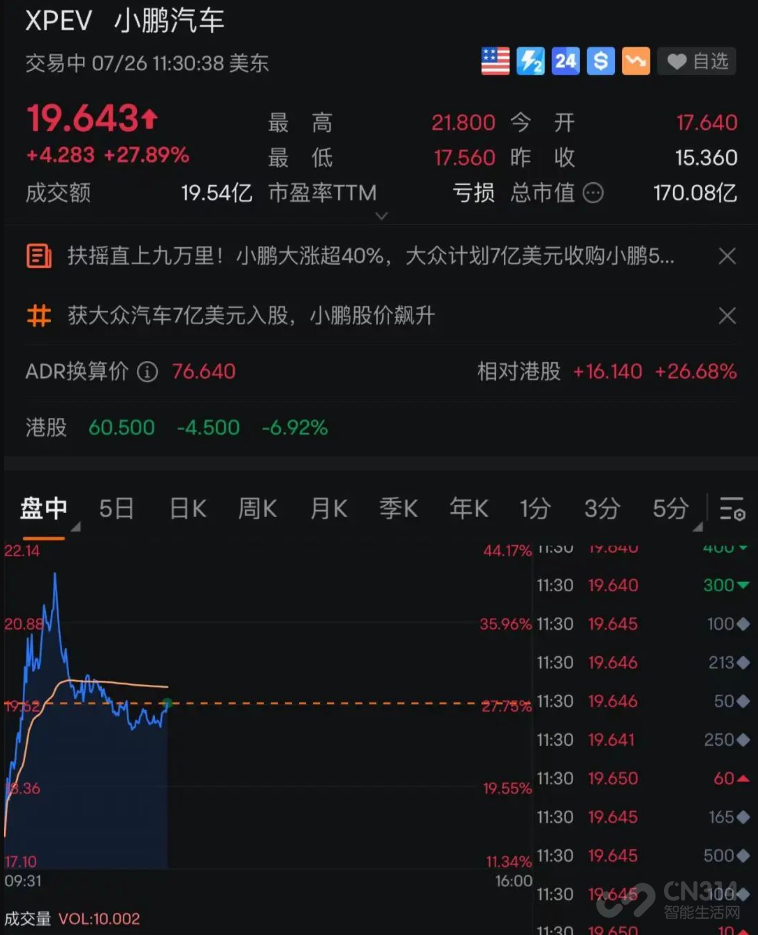Switch to the 5日 chart tab
This screenshot has height=935, width=758.
(117, 508)
